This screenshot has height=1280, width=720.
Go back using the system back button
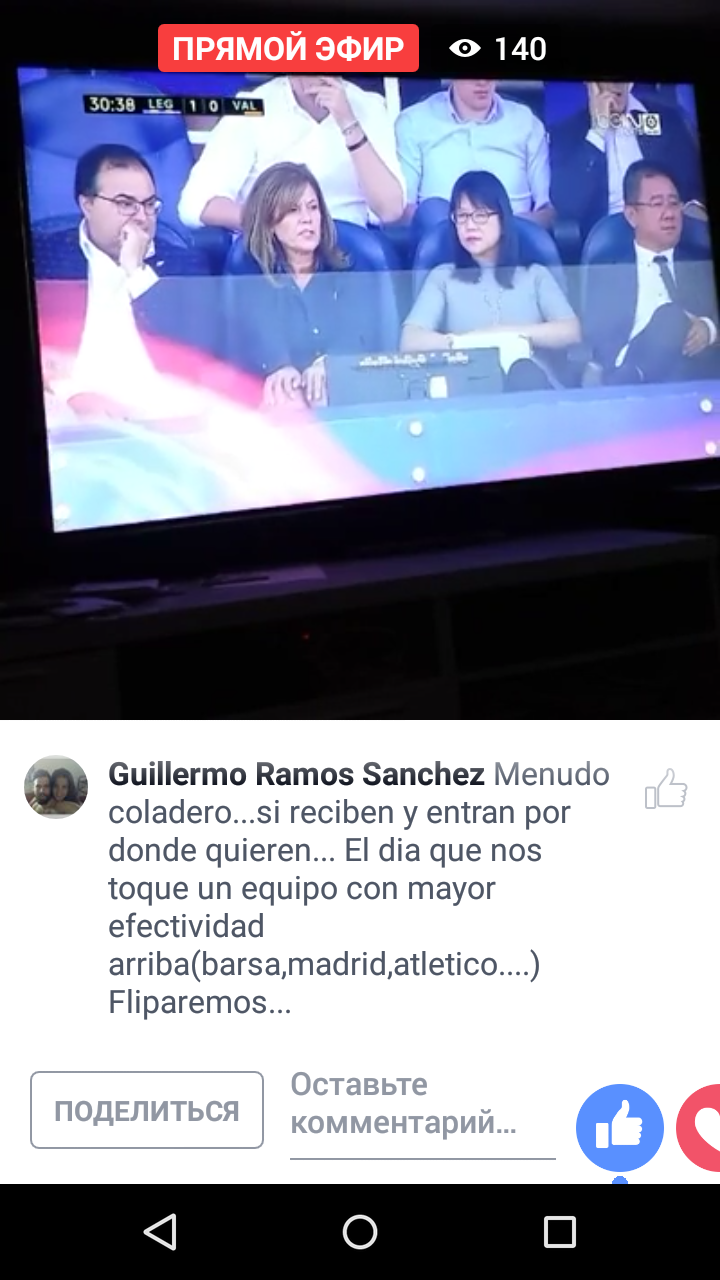click(160, 1232)
